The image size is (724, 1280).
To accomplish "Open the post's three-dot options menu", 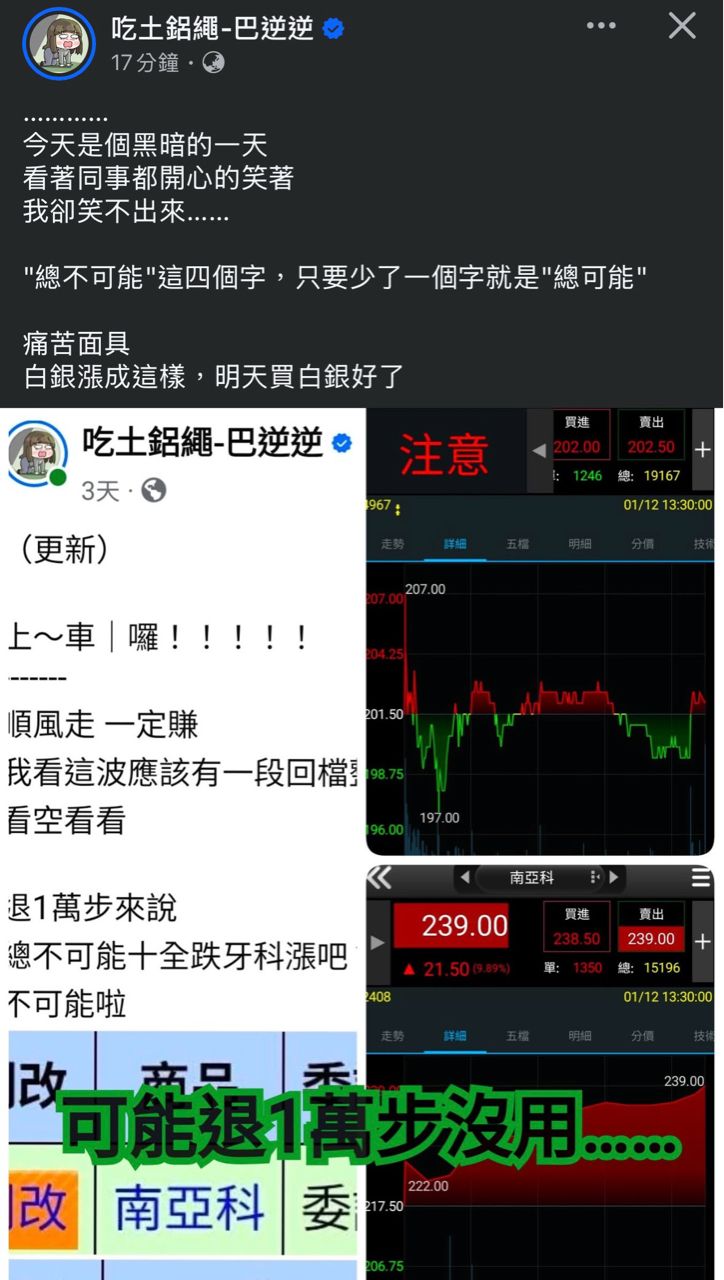I will [x=601, y=26].
